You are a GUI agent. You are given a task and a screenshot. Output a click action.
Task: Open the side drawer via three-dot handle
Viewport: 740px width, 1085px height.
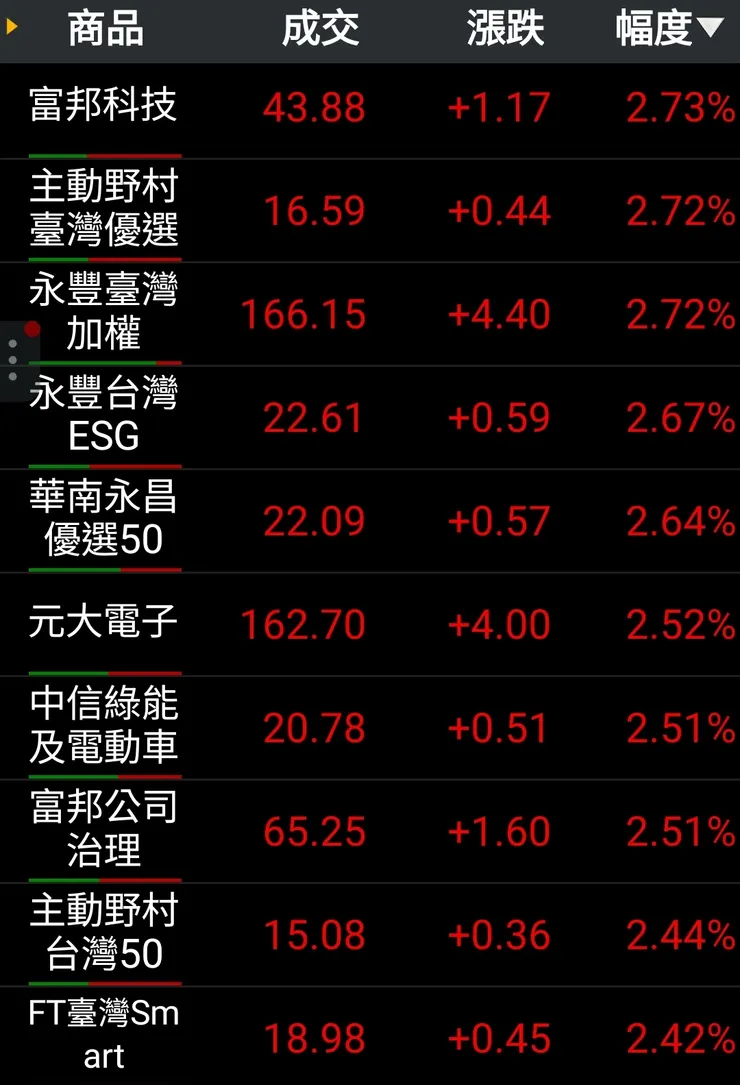click(13, 358)
